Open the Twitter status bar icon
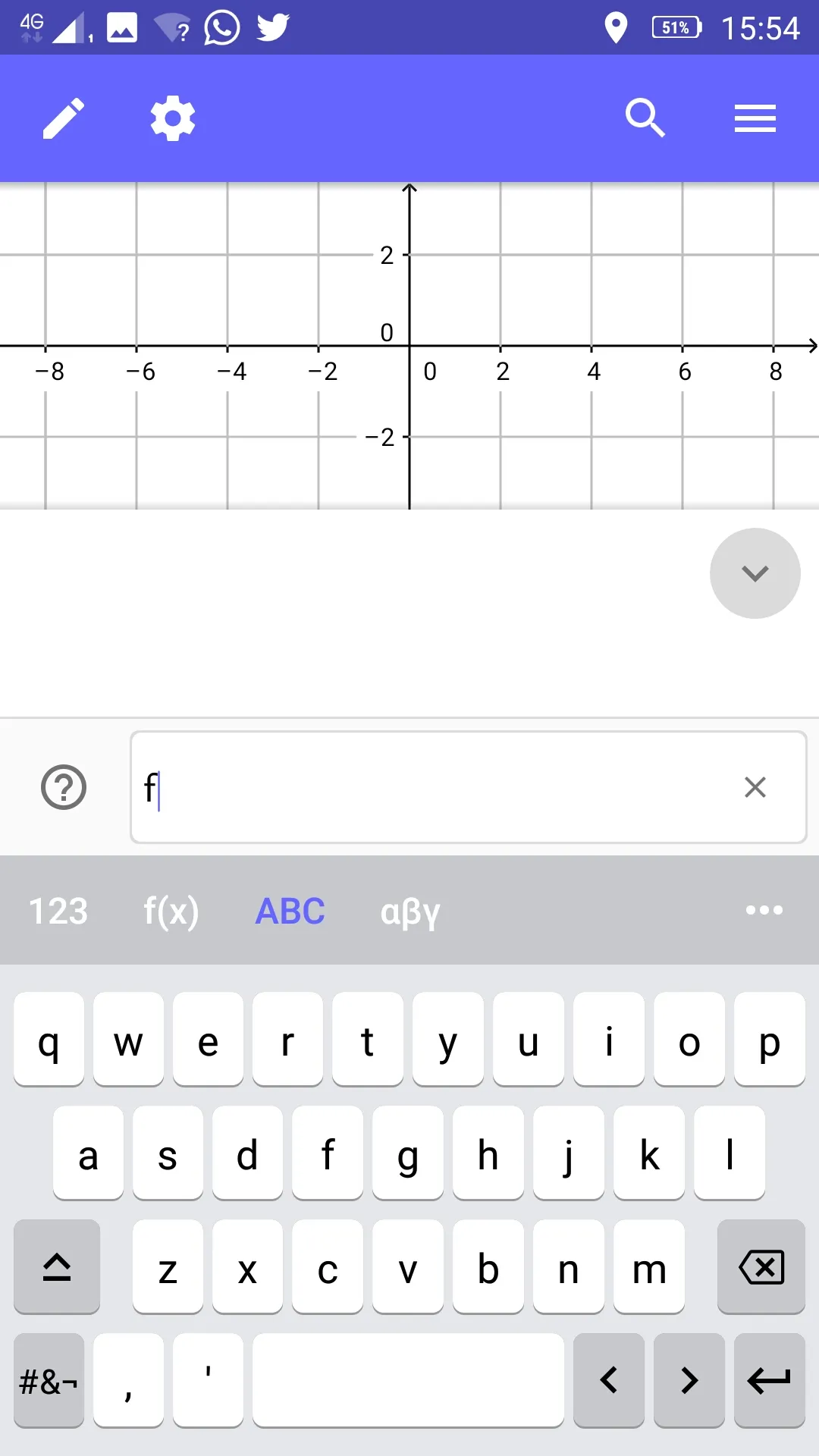 click(x=275, y=27)
